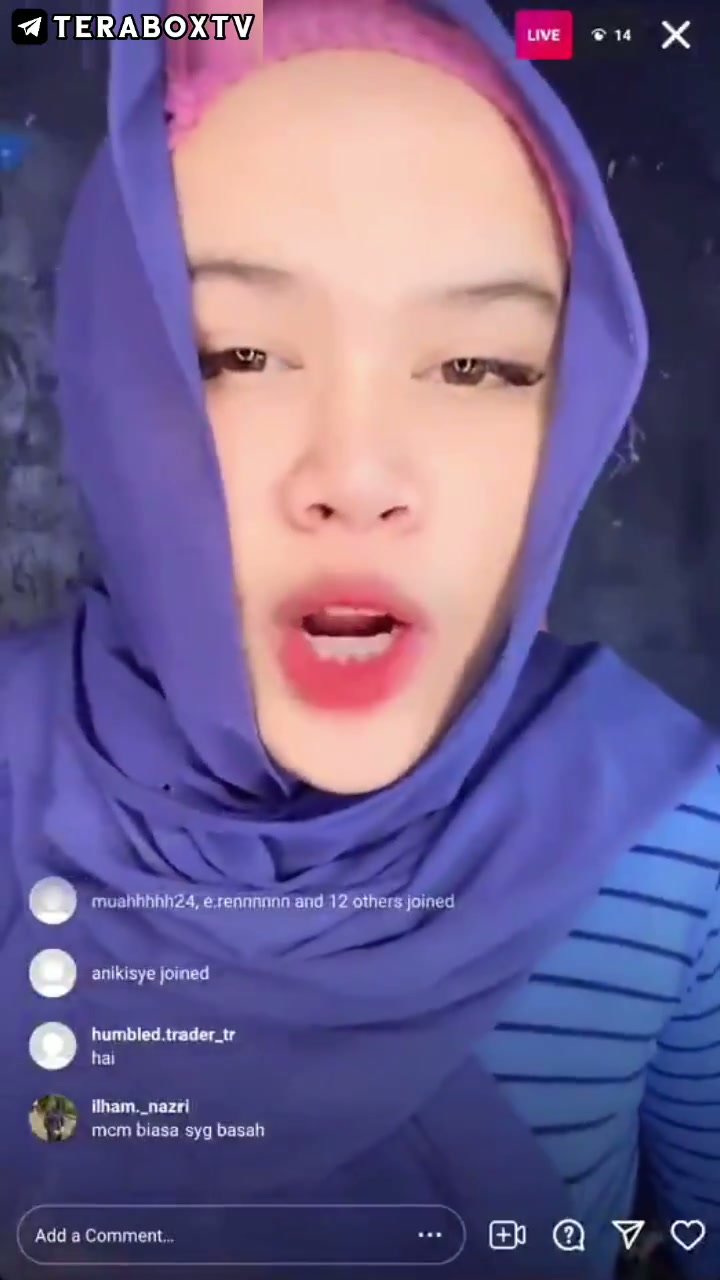Viewport: 720px width, 1280px height.
Task: Tap the heart icon to like
Action: click(x=688, y=1235)
